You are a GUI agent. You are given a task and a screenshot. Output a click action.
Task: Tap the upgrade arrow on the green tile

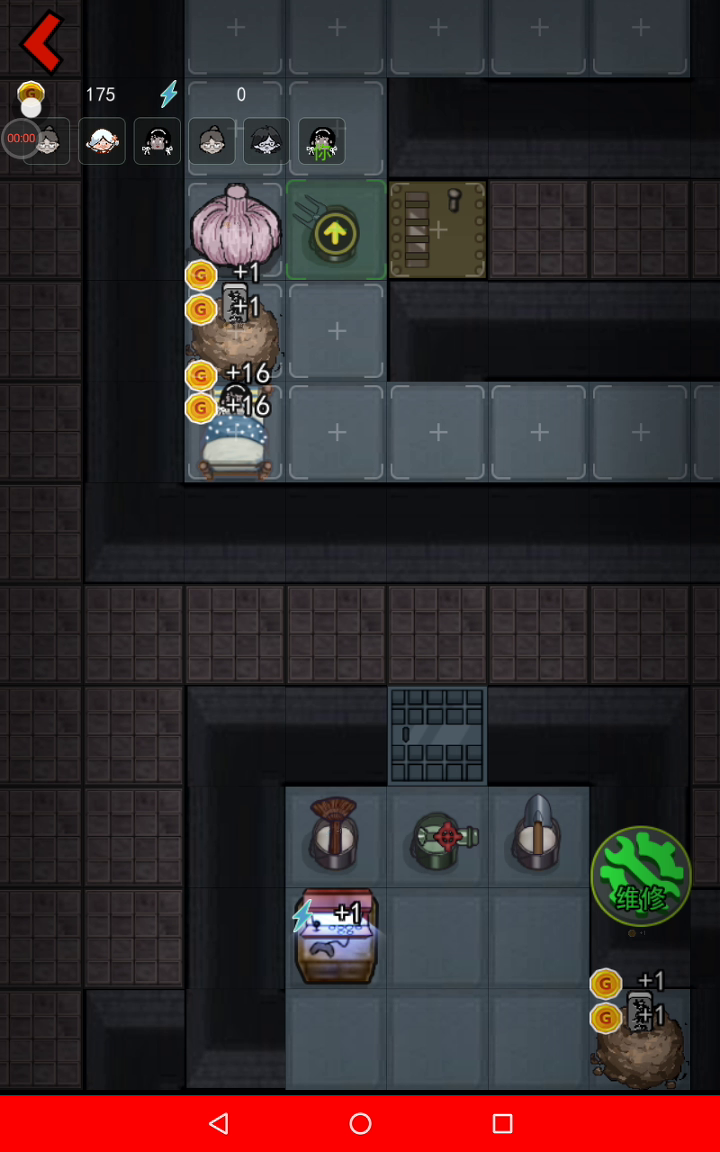click(336, 235)
